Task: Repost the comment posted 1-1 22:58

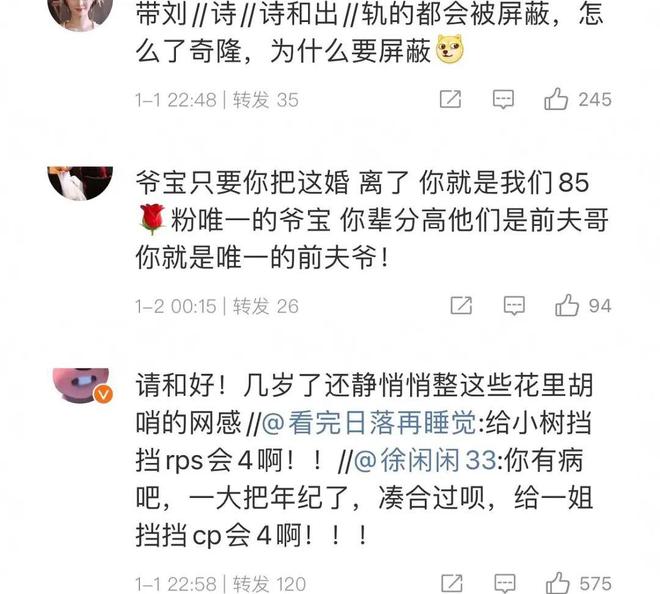Action: click(x=451, y=582)
